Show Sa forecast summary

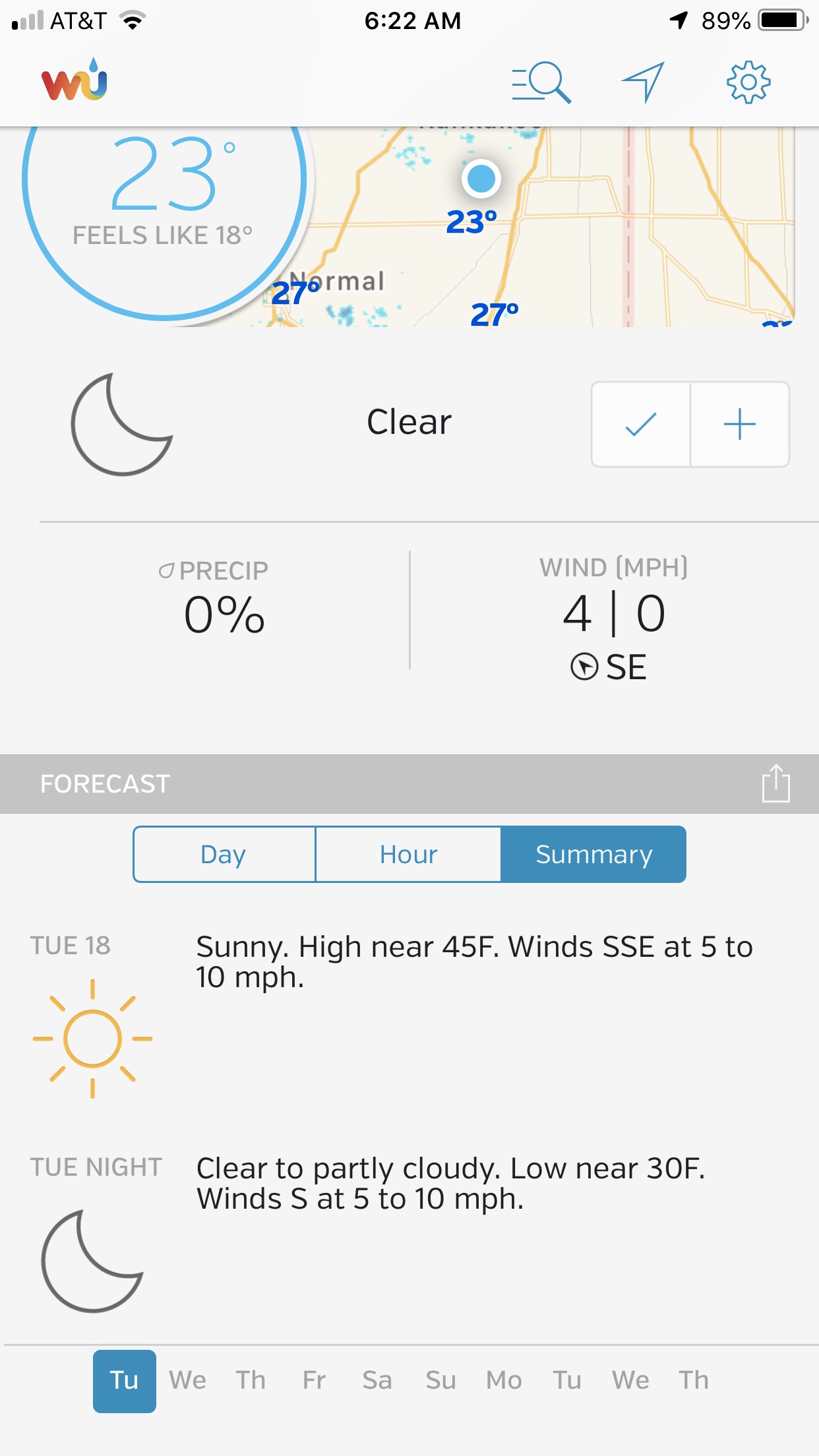click(377, 1381)
